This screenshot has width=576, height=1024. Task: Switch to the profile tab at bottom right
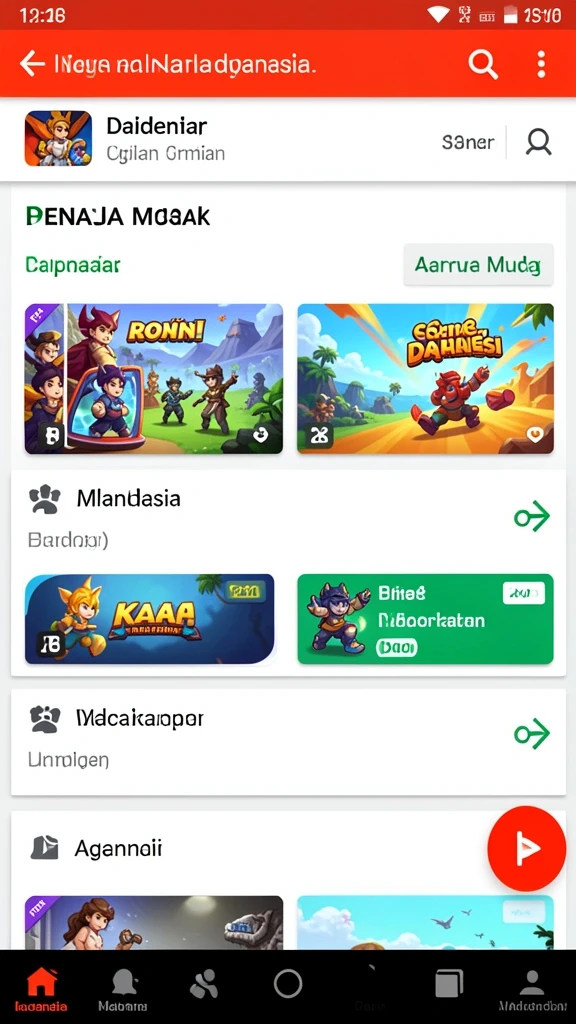pyautogui.click(x=532, y=988)
